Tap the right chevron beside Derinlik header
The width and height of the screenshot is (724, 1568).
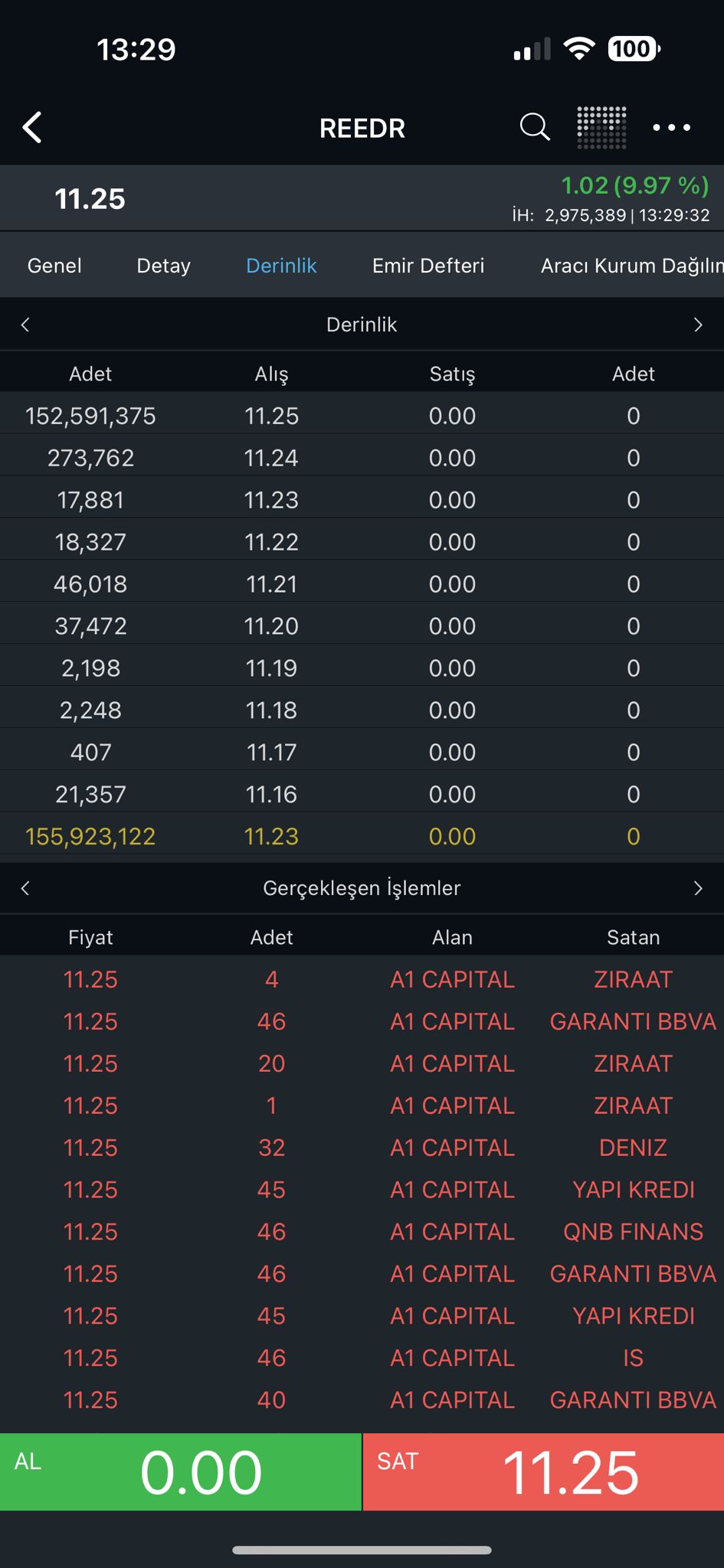[698, 325]
